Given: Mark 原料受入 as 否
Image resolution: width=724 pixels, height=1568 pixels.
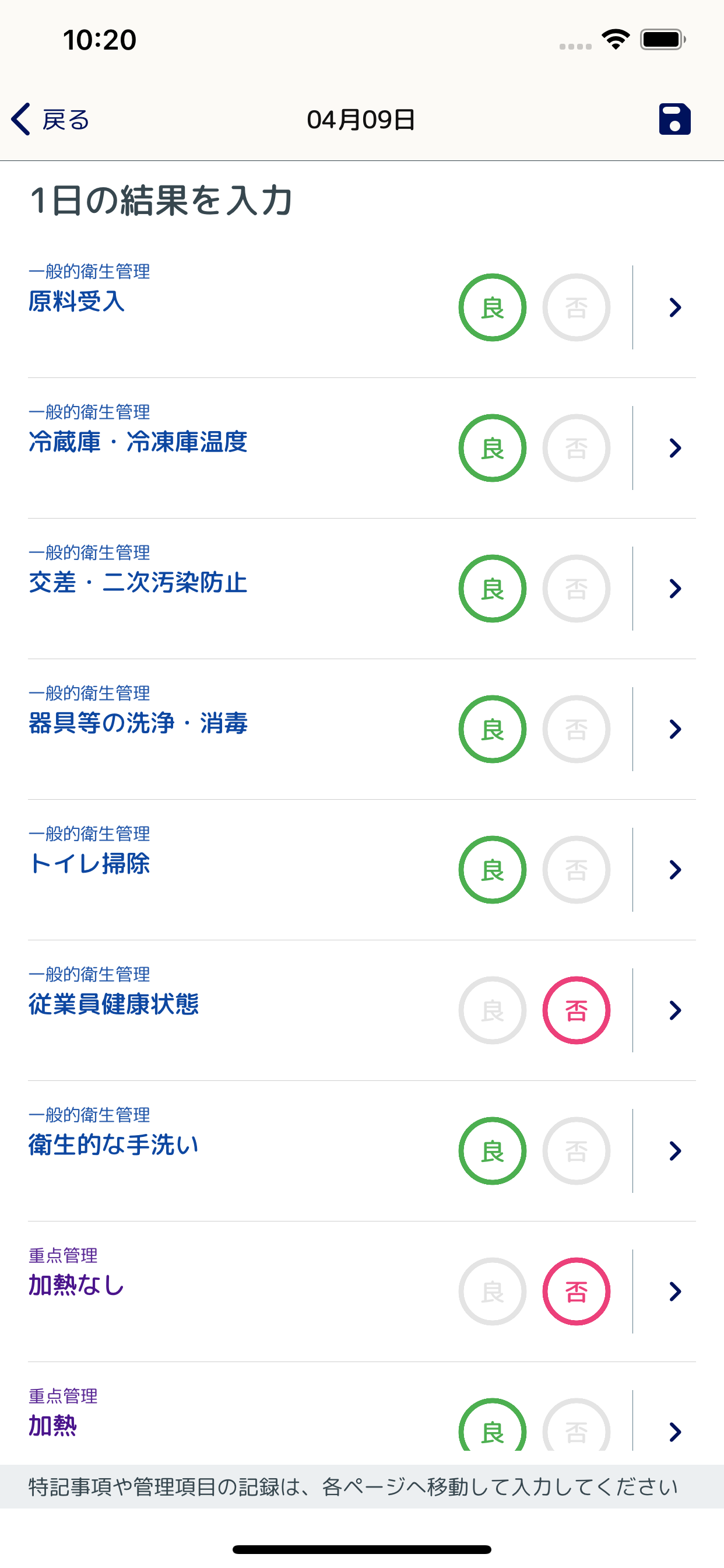Looking at the screenshot, I should pyautogui.click(x=576, y=307).
